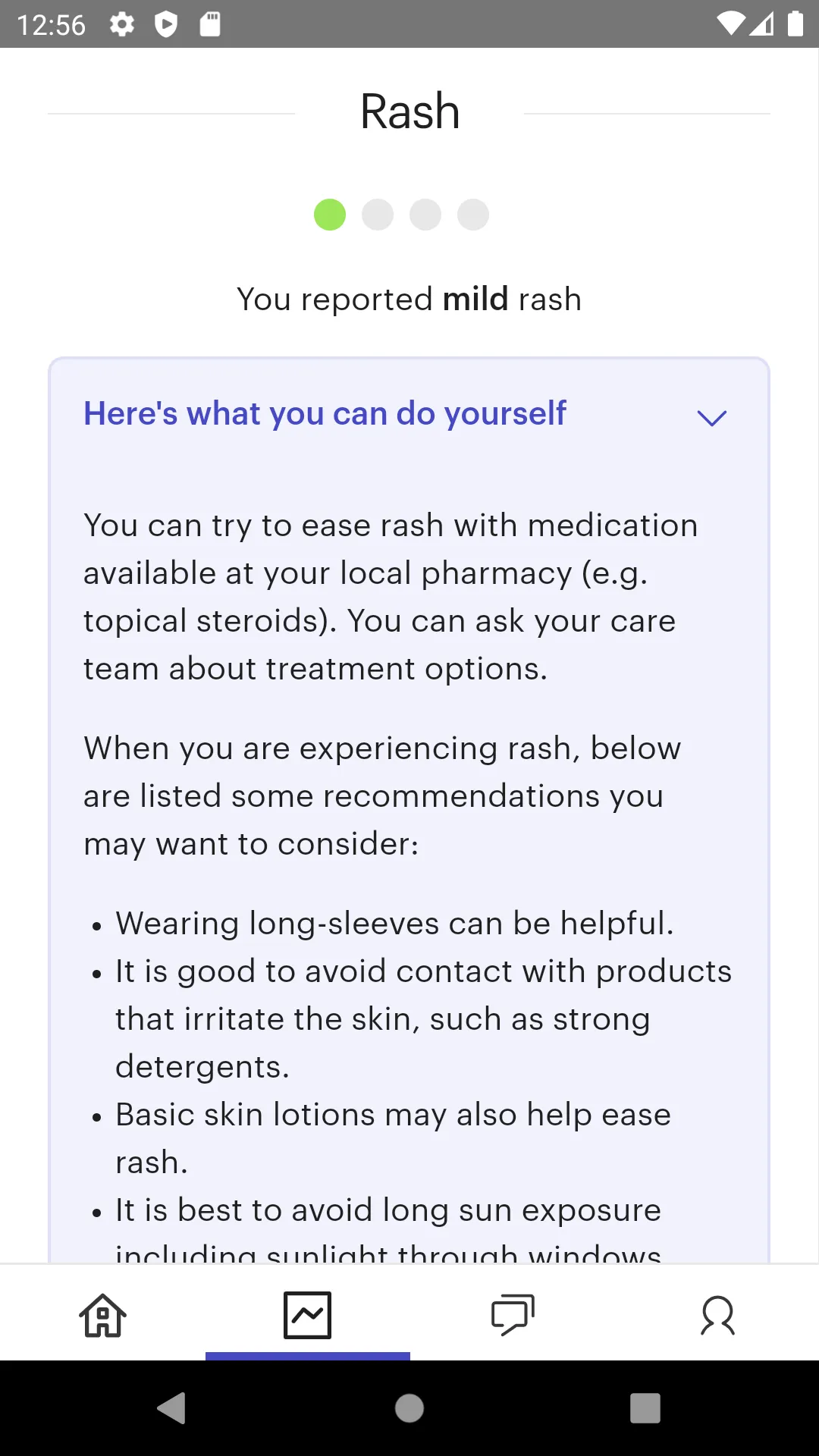
Task: Open the Home tab in bottom navigation
Action: pos(102,1316)
